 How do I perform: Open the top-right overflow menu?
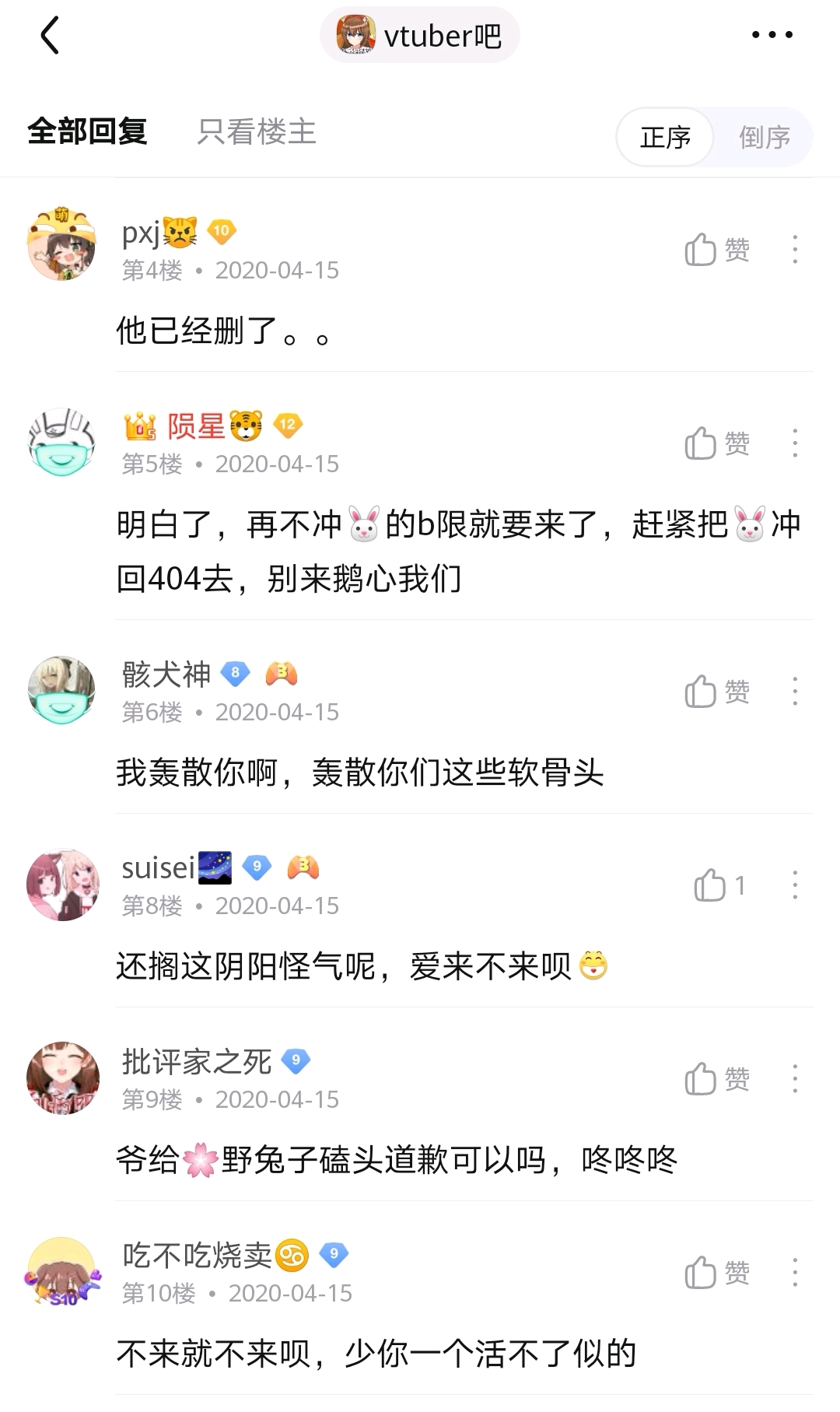[772, 35]
